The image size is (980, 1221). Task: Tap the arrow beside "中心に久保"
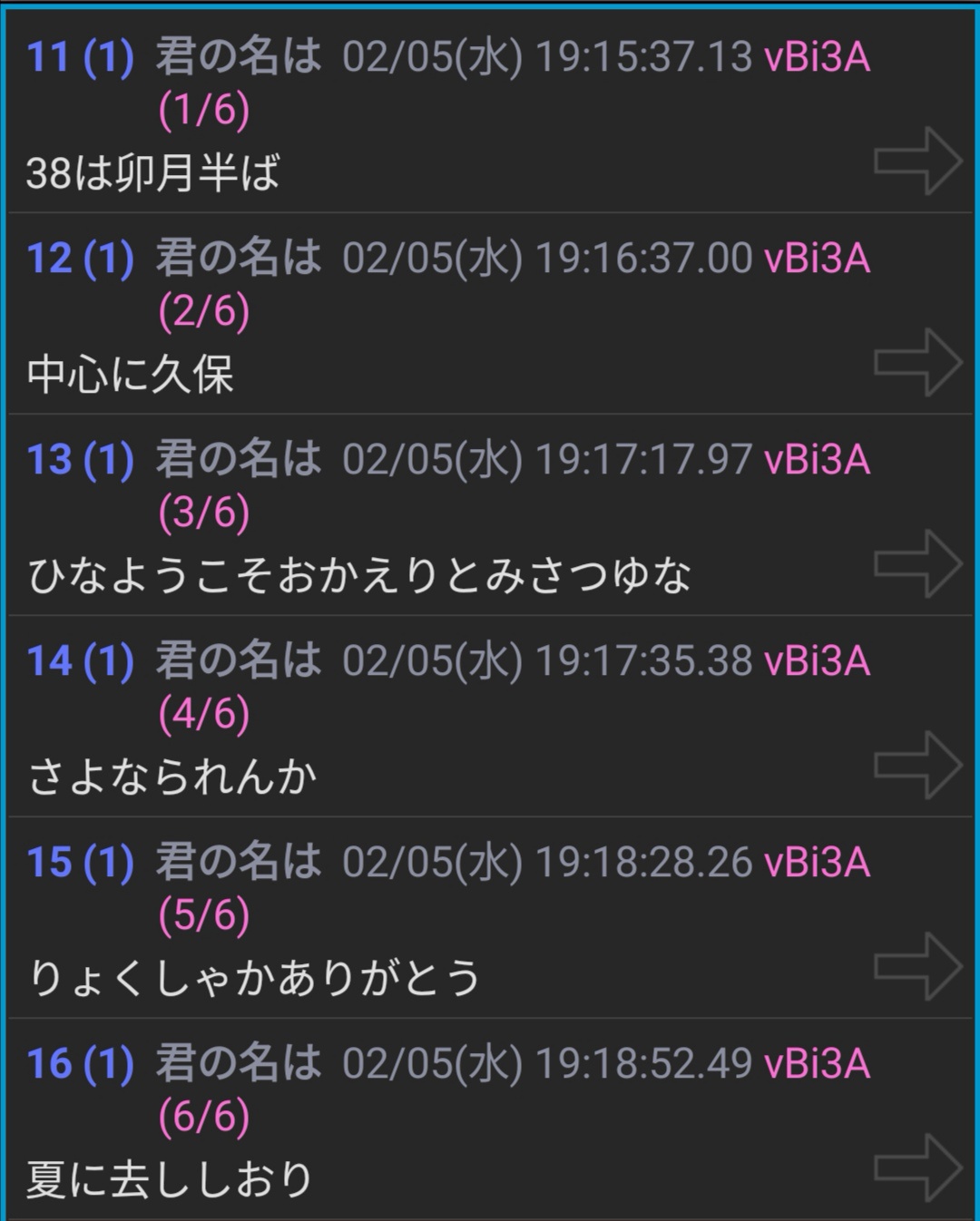click(916, 363)
